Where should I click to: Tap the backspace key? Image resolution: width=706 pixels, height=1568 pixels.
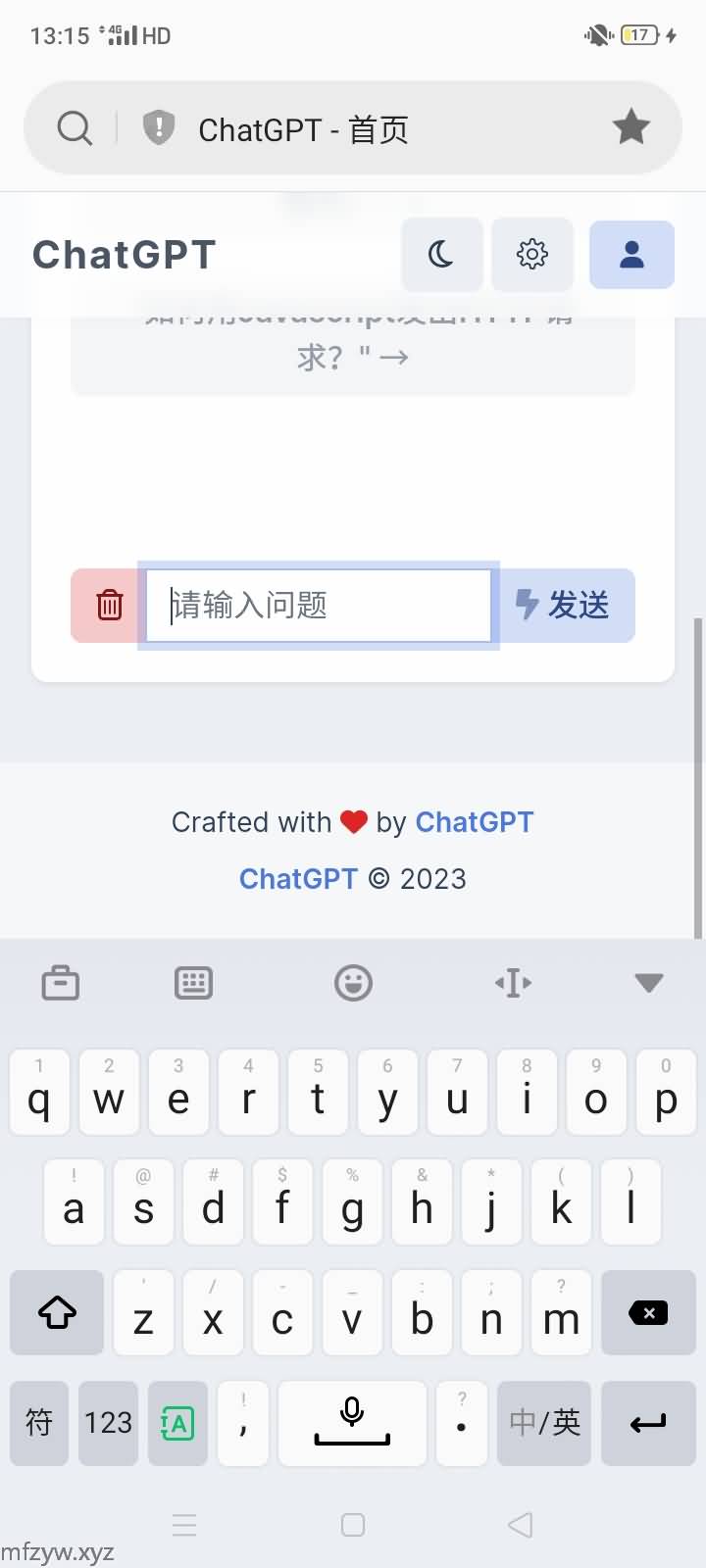click(x=647, y=1313)
